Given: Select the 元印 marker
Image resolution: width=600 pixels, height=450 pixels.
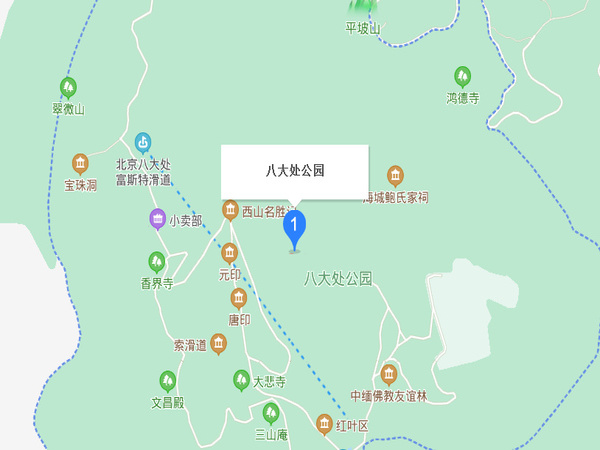Looking at the screenshot, I should click(230, 251).
